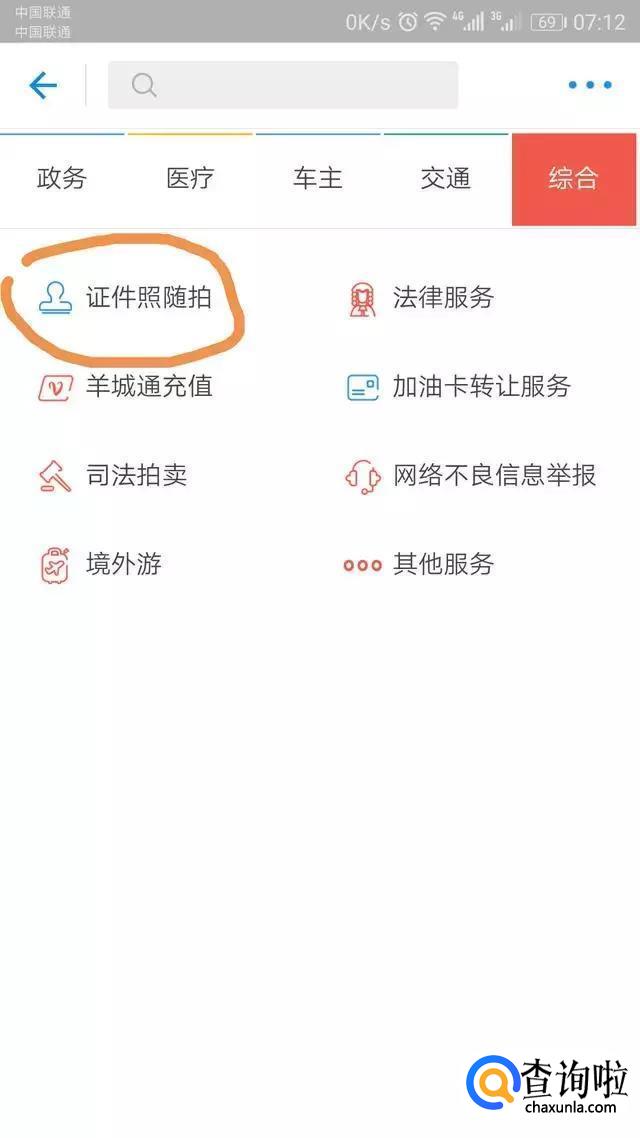Switch to the 政务 tab
Viewport: 640px width, 1138px height.
[62, 179]
